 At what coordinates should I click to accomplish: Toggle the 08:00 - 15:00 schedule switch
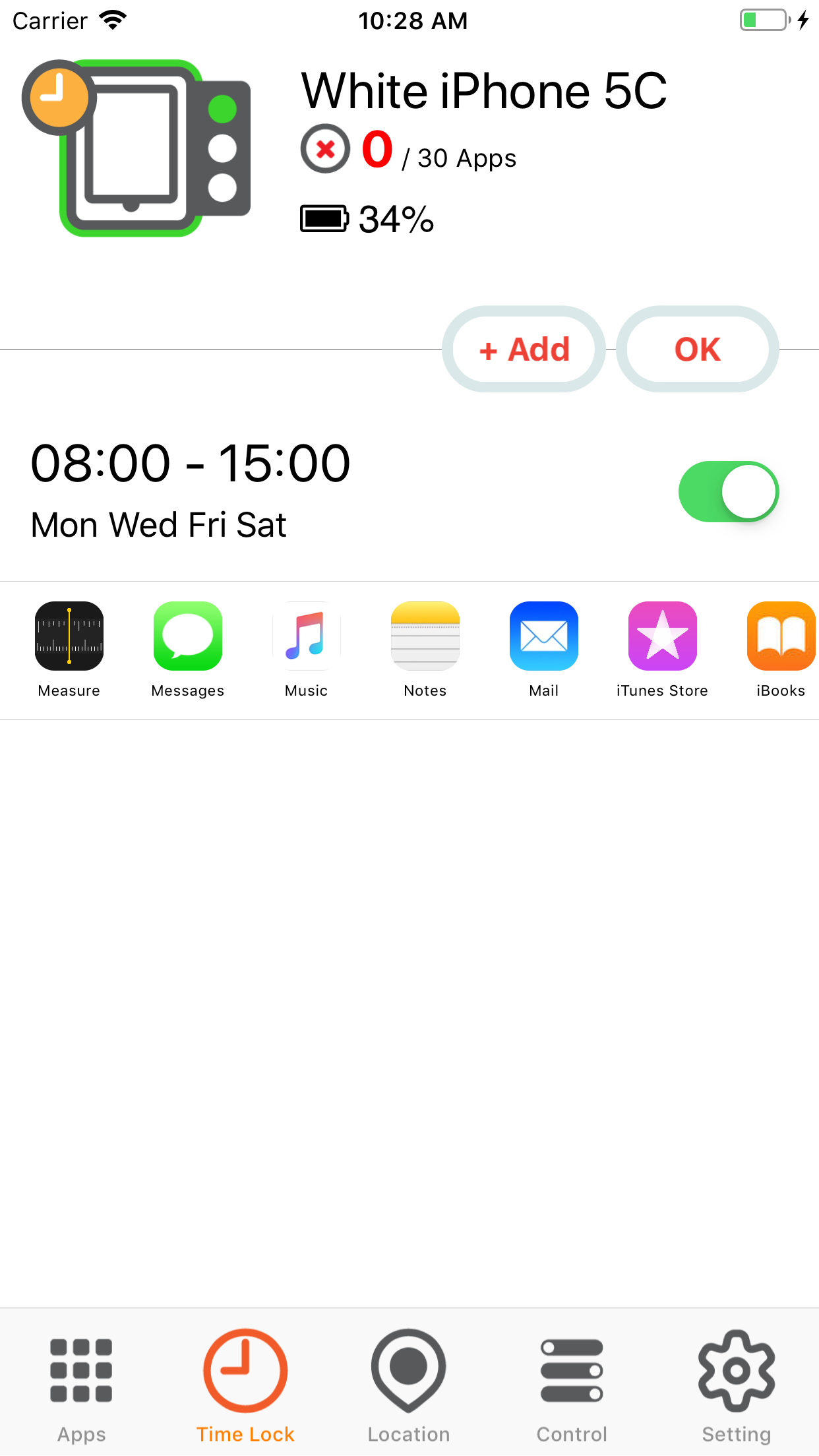point(728,491)
